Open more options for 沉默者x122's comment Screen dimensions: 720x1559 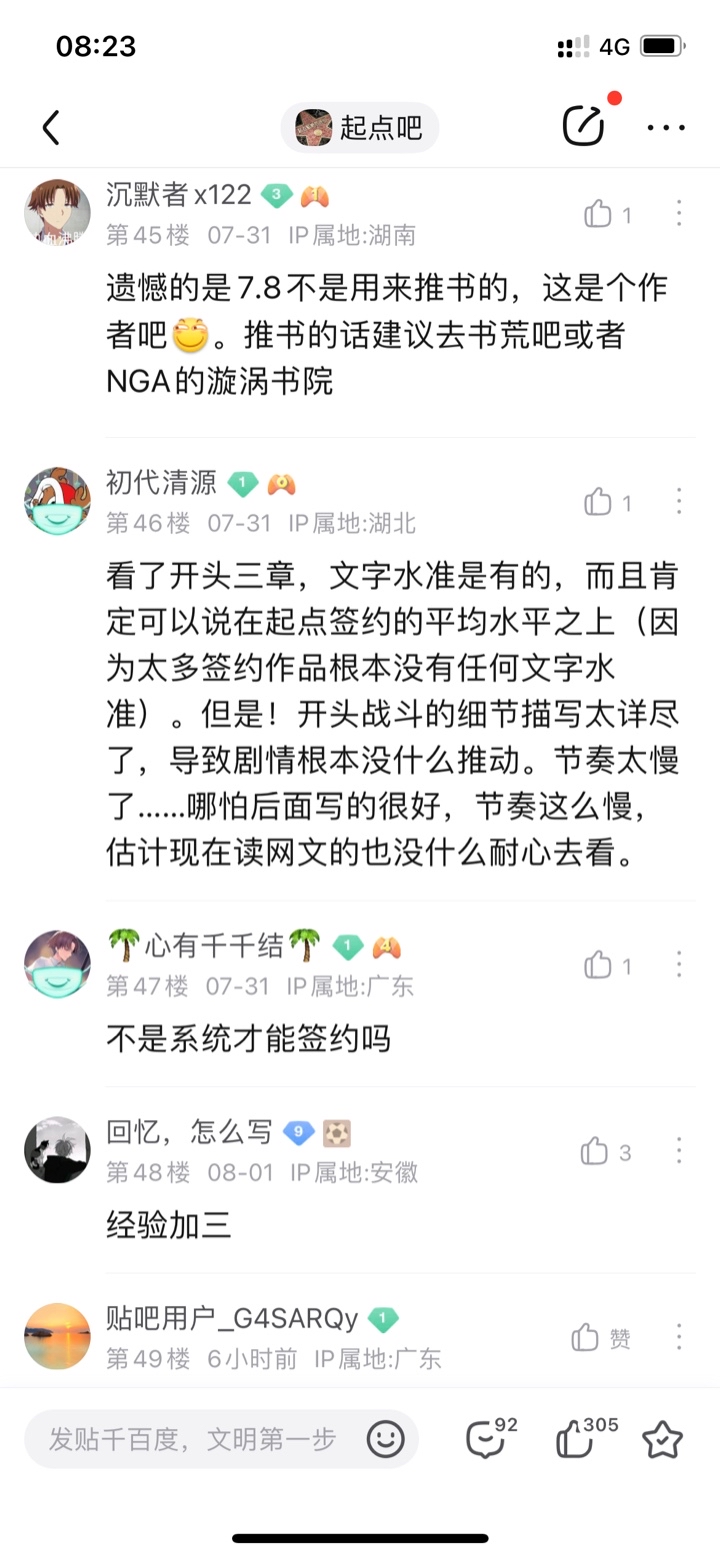coord(679,214)
